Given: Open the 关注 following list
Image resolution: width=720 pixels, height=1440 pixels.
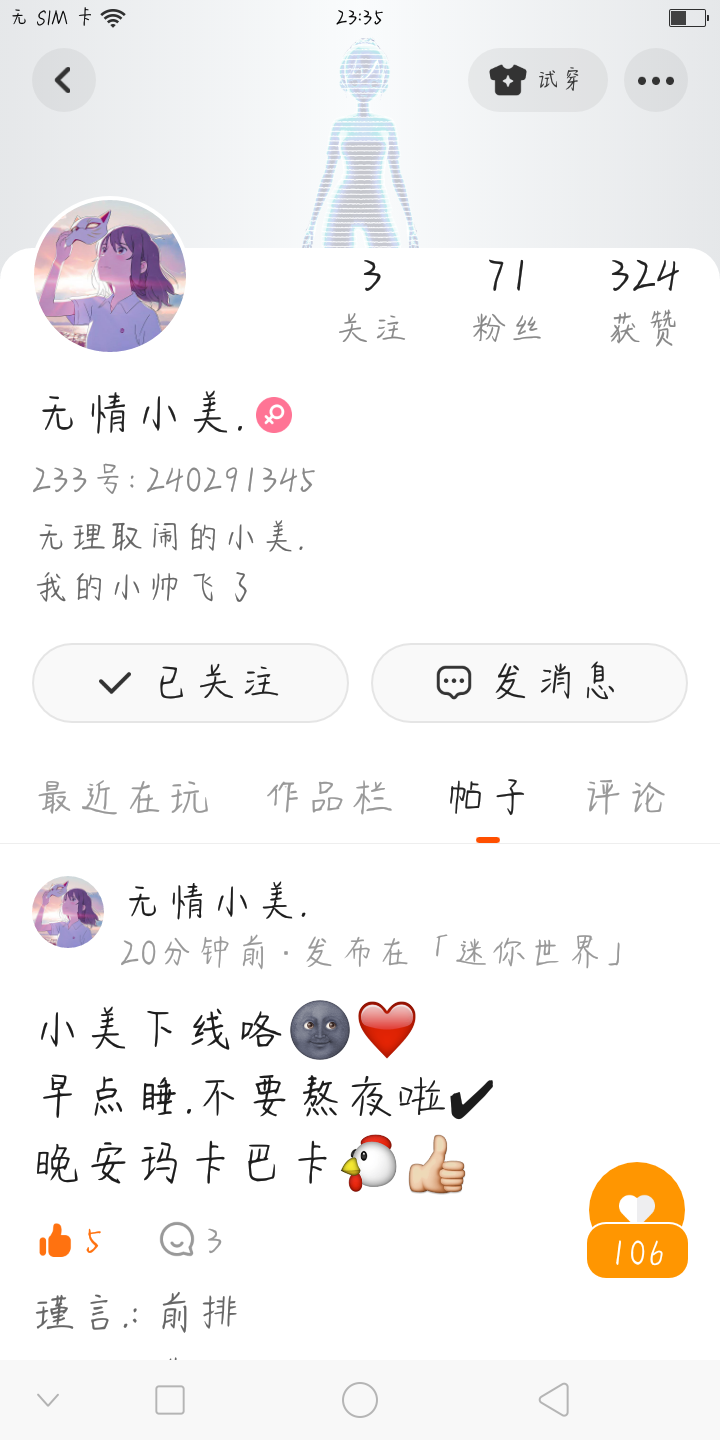Looking at the screenshot, I should (372, 300).
